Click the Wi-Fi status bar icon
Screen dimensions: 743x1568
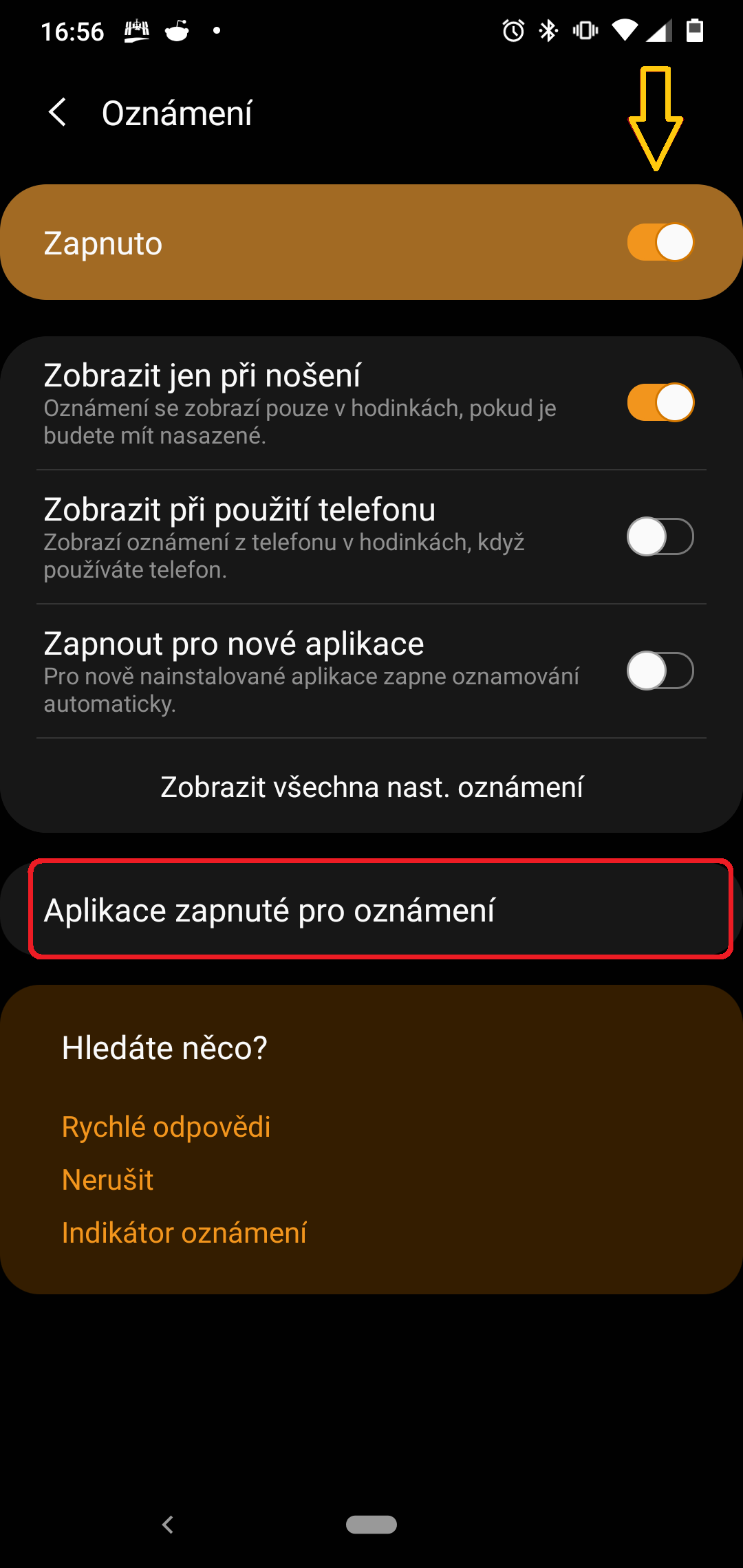[623, 30]
